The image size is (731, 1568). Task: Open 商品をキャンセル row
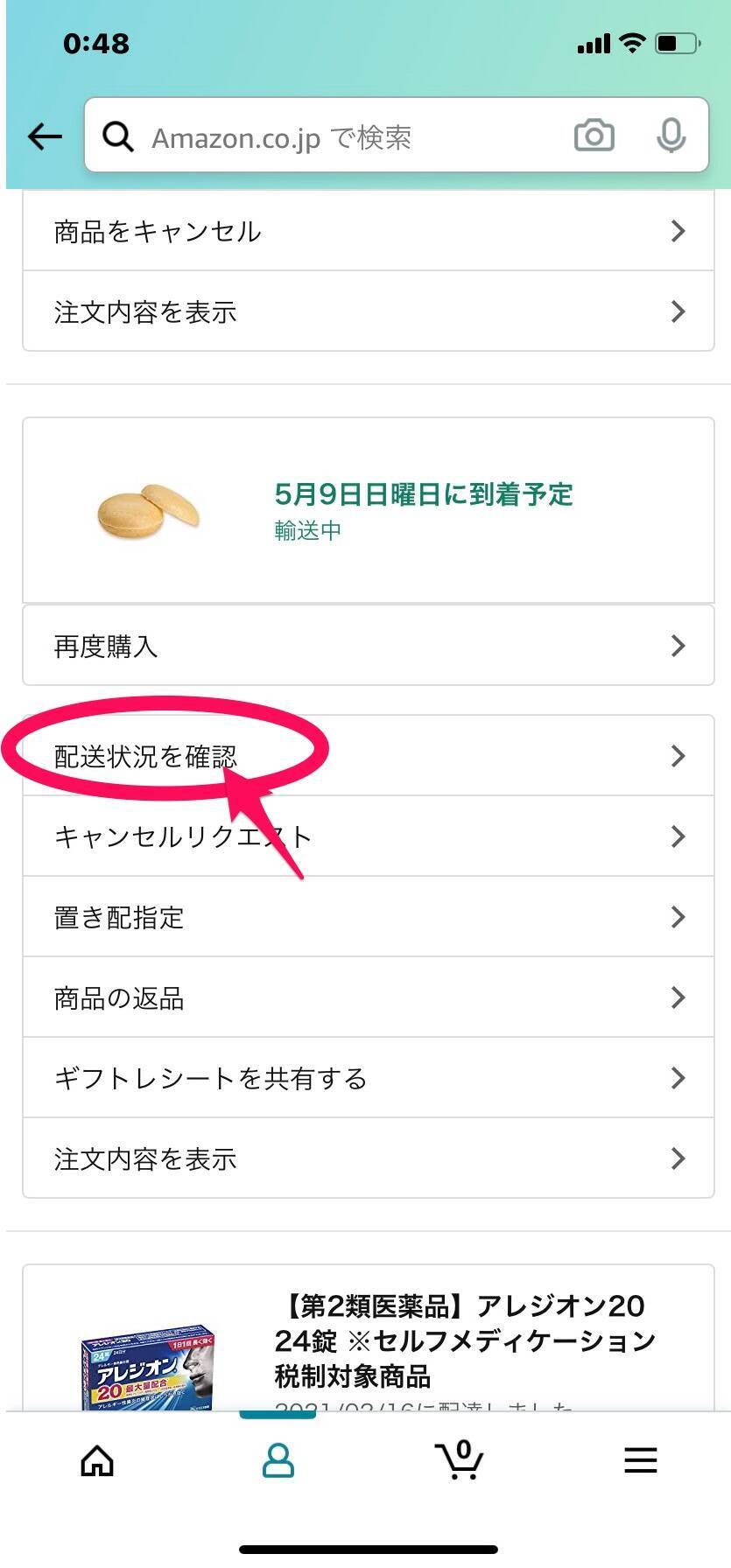(x=368, y=231)
